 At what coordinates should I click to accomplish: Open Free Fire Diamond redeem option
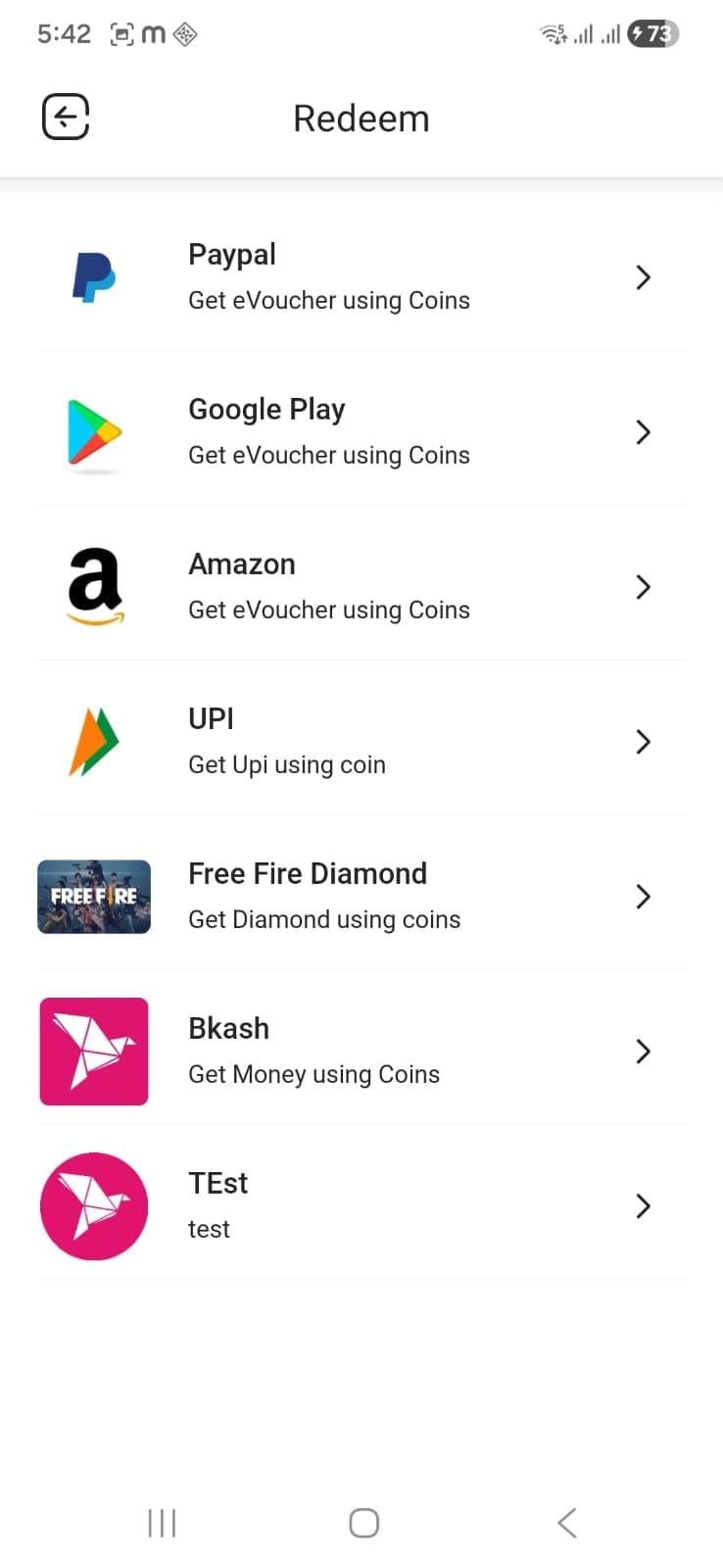point(361,896)
